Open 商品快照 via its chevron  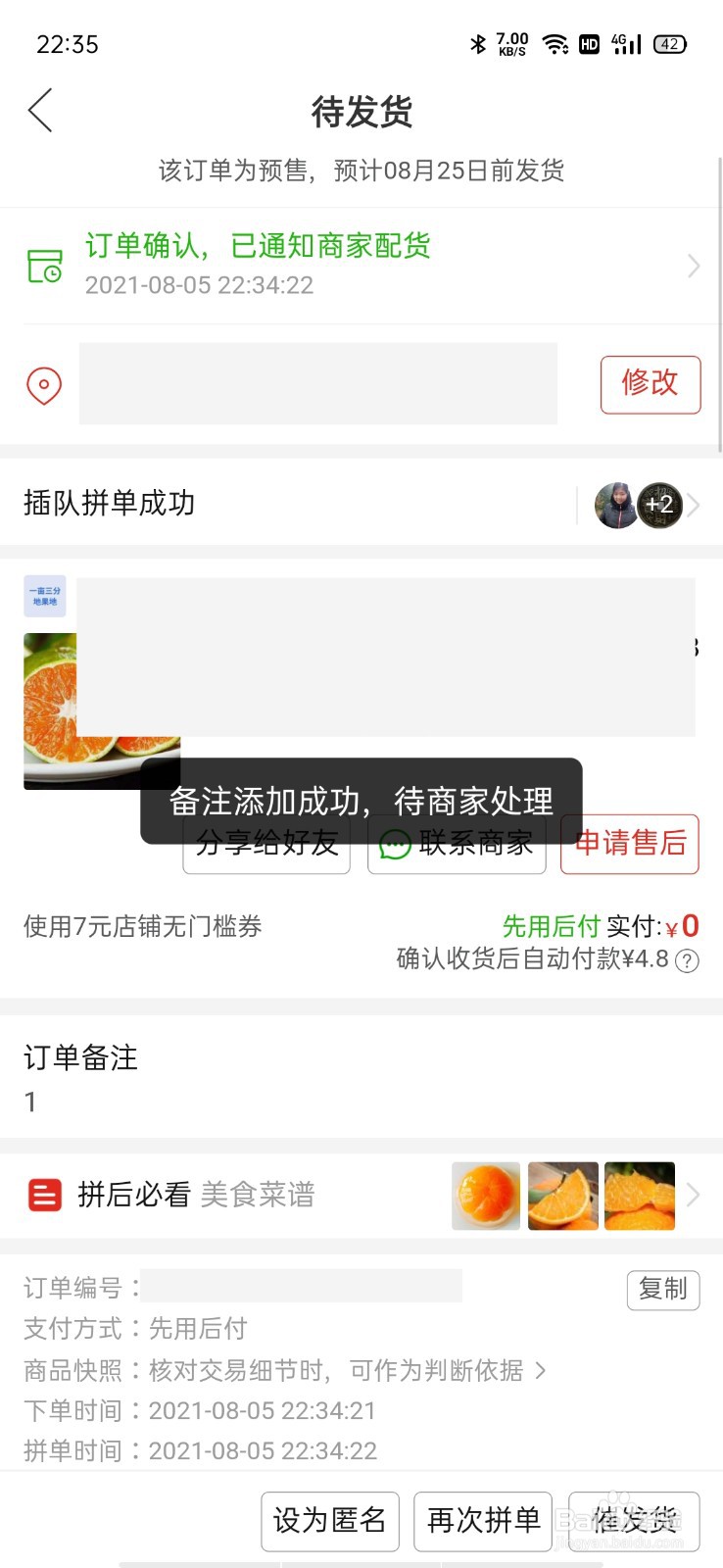(x=542, y=1371)
